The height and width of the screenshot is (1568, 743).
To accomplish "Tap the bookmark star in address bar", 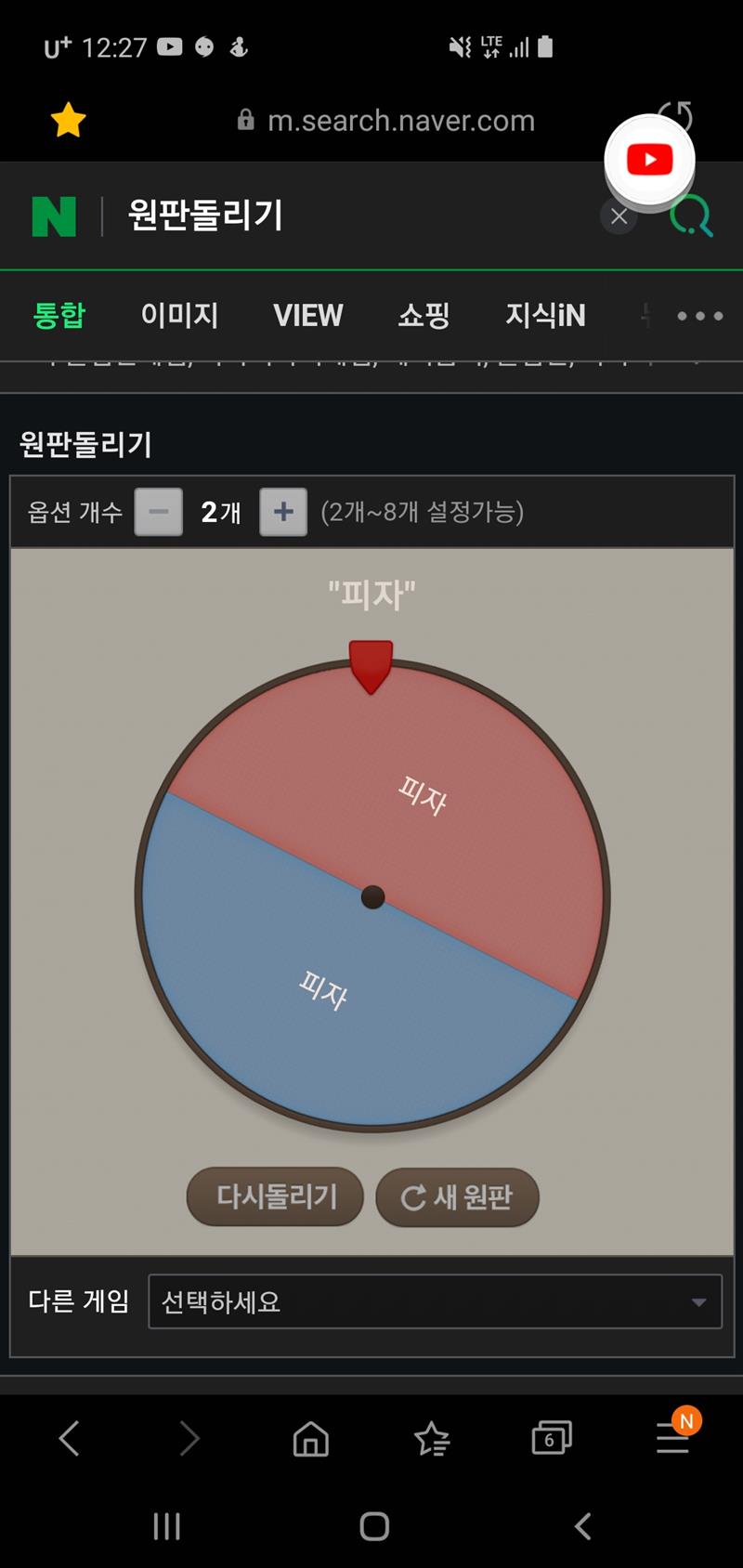I will tap(68, 121).
